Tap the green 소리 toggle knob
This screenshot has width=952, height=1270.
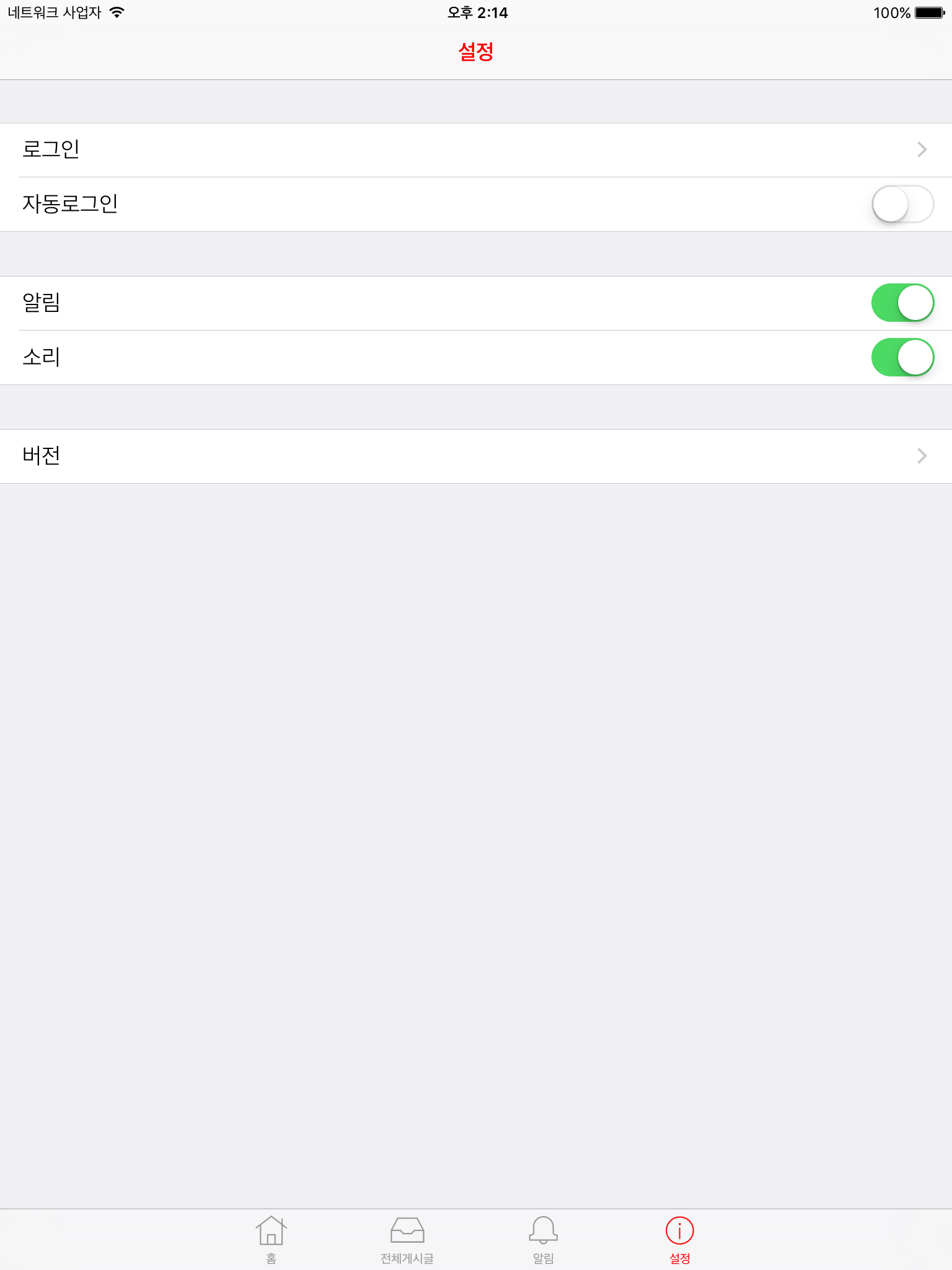(x=912, y=357)
